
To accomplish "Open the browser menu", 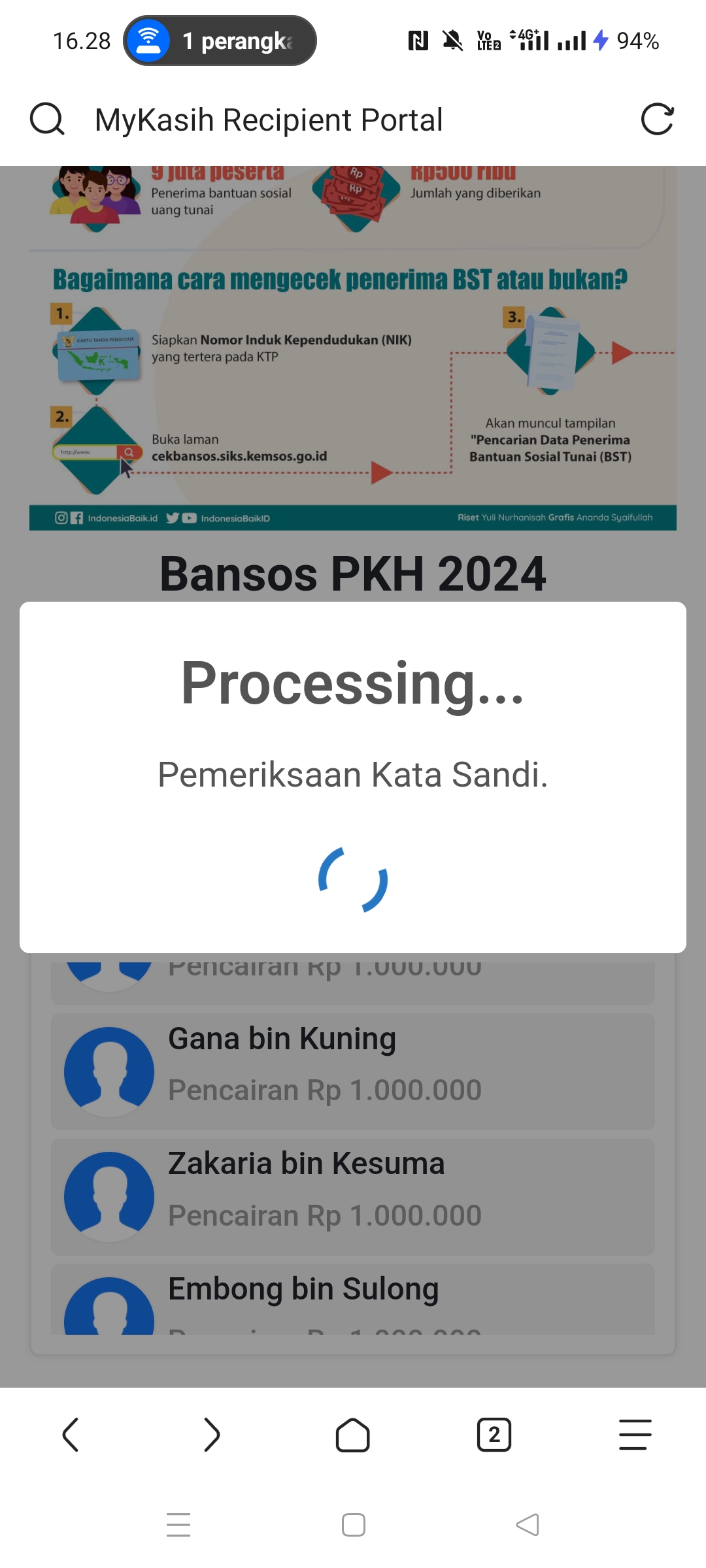I will click(x=635, y=1435).
